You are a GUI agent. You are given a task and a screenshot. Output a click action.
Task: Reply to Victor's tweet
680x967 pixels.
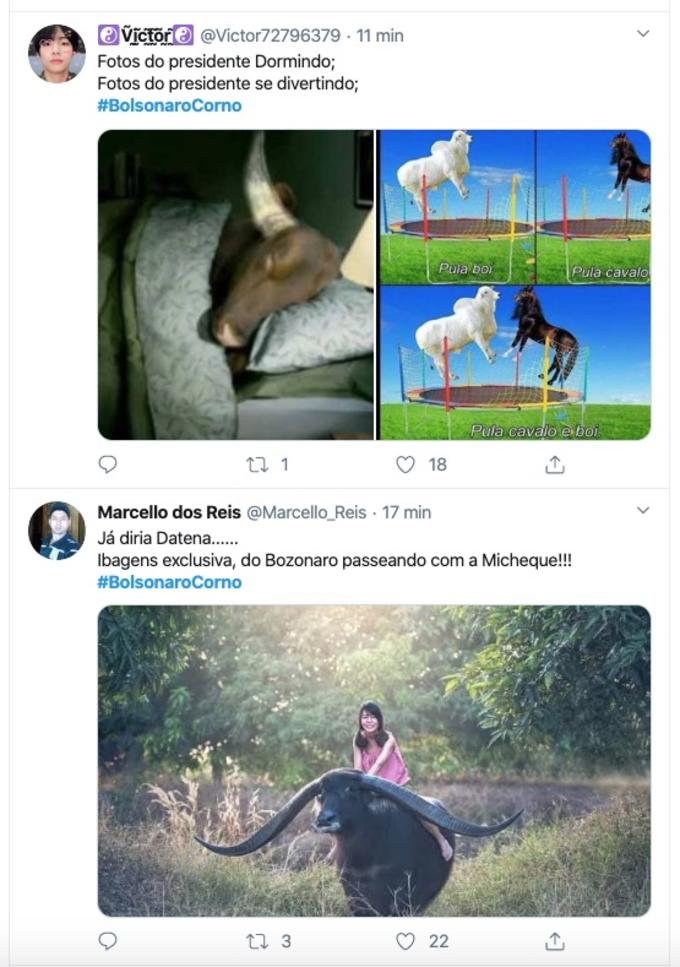(x=108, y=464)
